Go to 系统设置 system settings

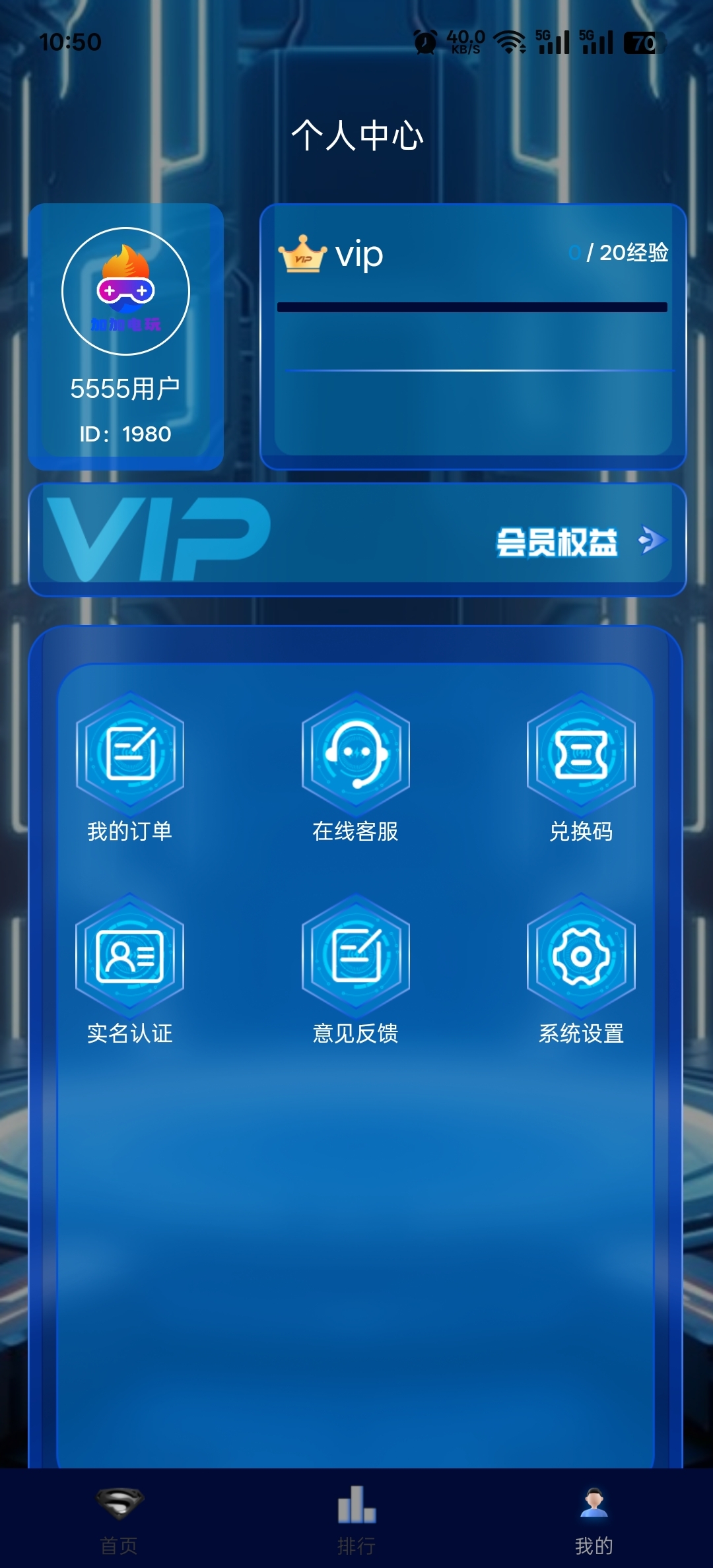(581, 967)
